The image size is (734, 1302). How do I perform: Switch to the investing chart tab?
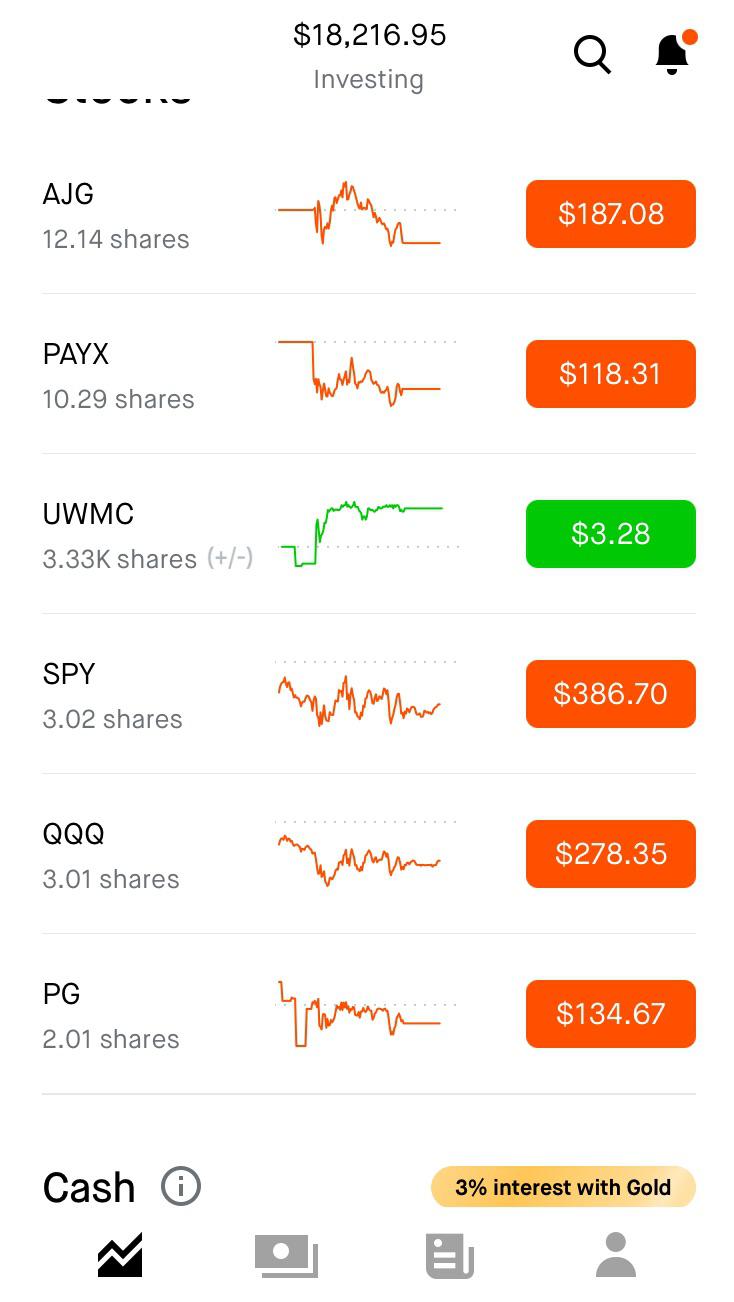(120, 1255)
